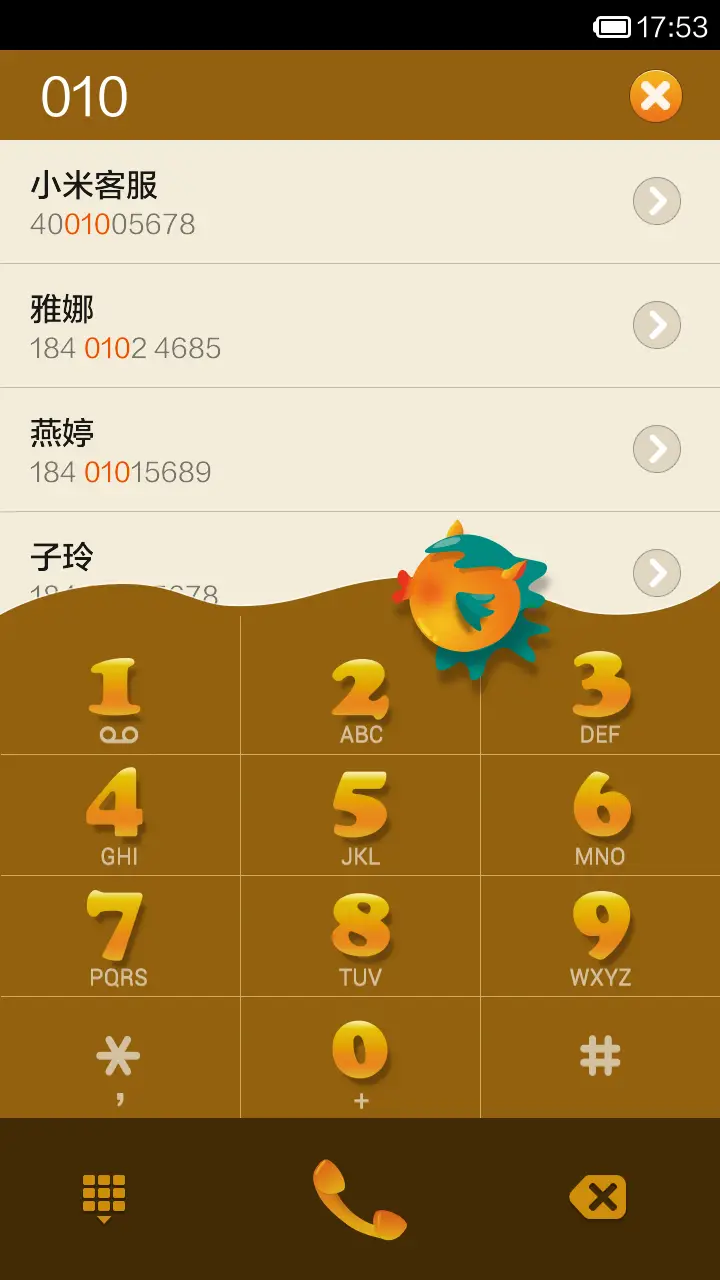Open details arrow for 小米客服
Screen dimensions: 720x1280
(x=657, y=202)
